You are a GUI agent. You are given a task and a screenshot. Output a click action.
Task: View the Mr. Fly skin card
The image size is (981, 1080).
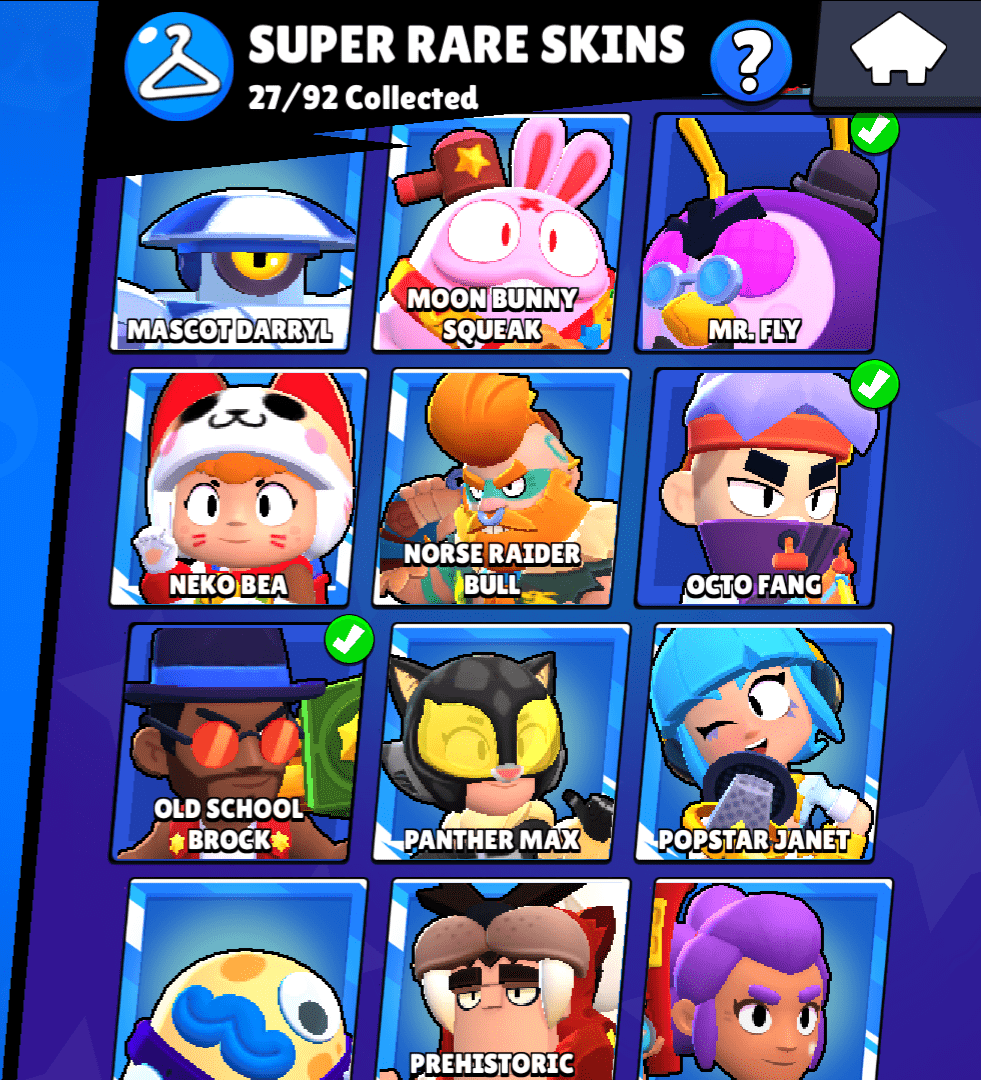pos(762,235)
